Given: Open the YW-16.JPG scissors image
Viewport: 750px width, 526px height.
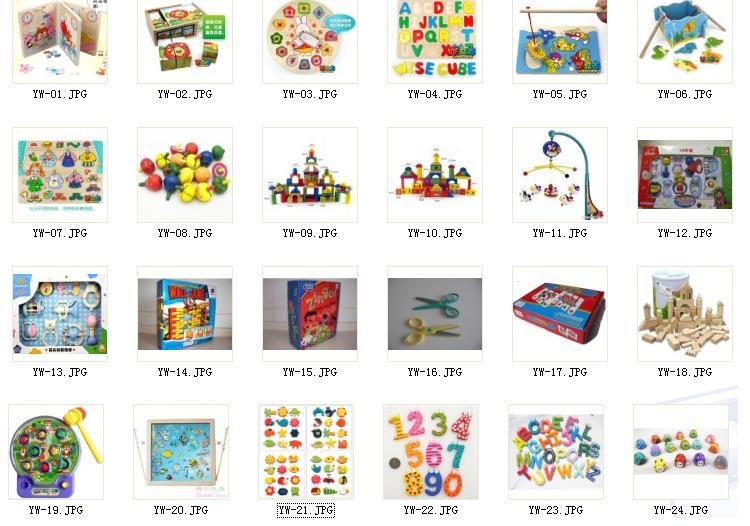Looking at the screenshot, I should click(x=434, y=313).
